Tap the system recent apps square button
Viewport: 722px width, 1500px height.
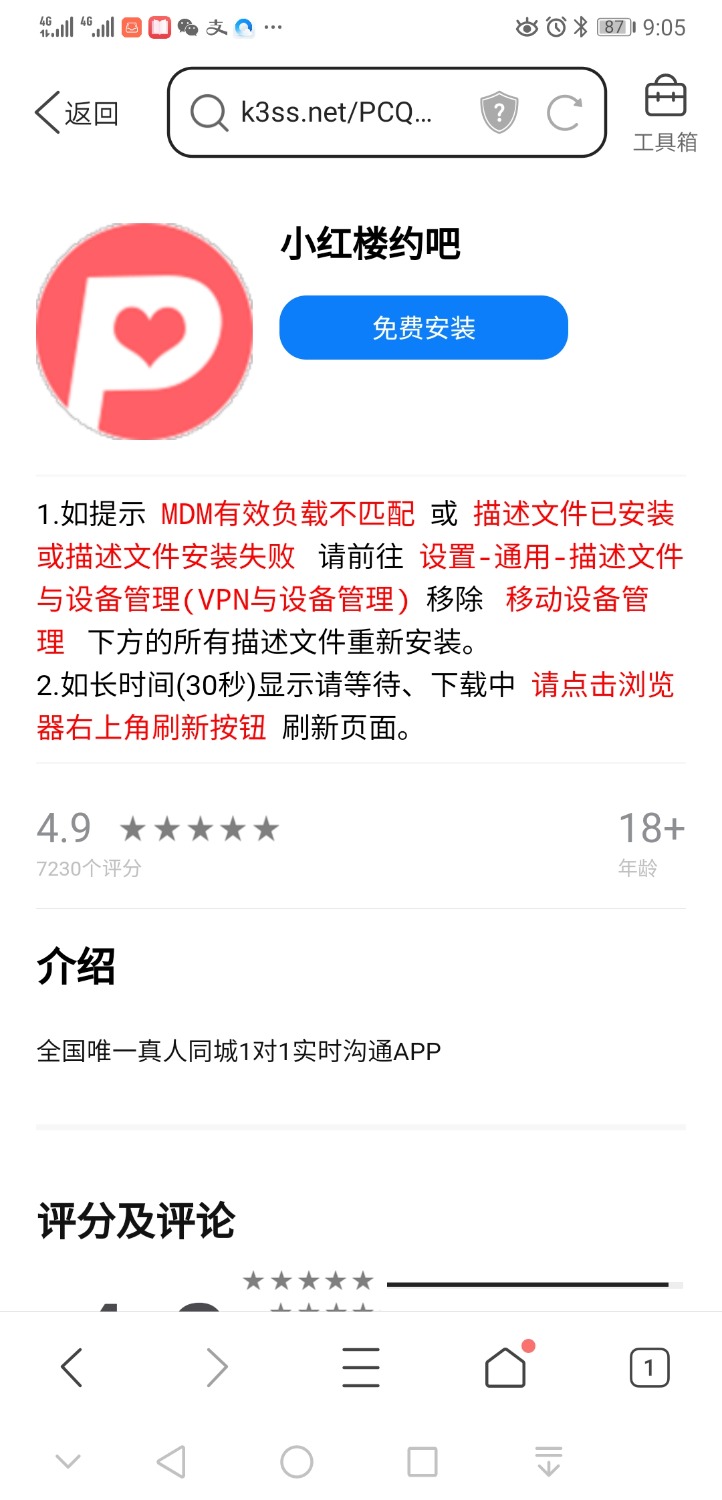[x=422, y=1461]
